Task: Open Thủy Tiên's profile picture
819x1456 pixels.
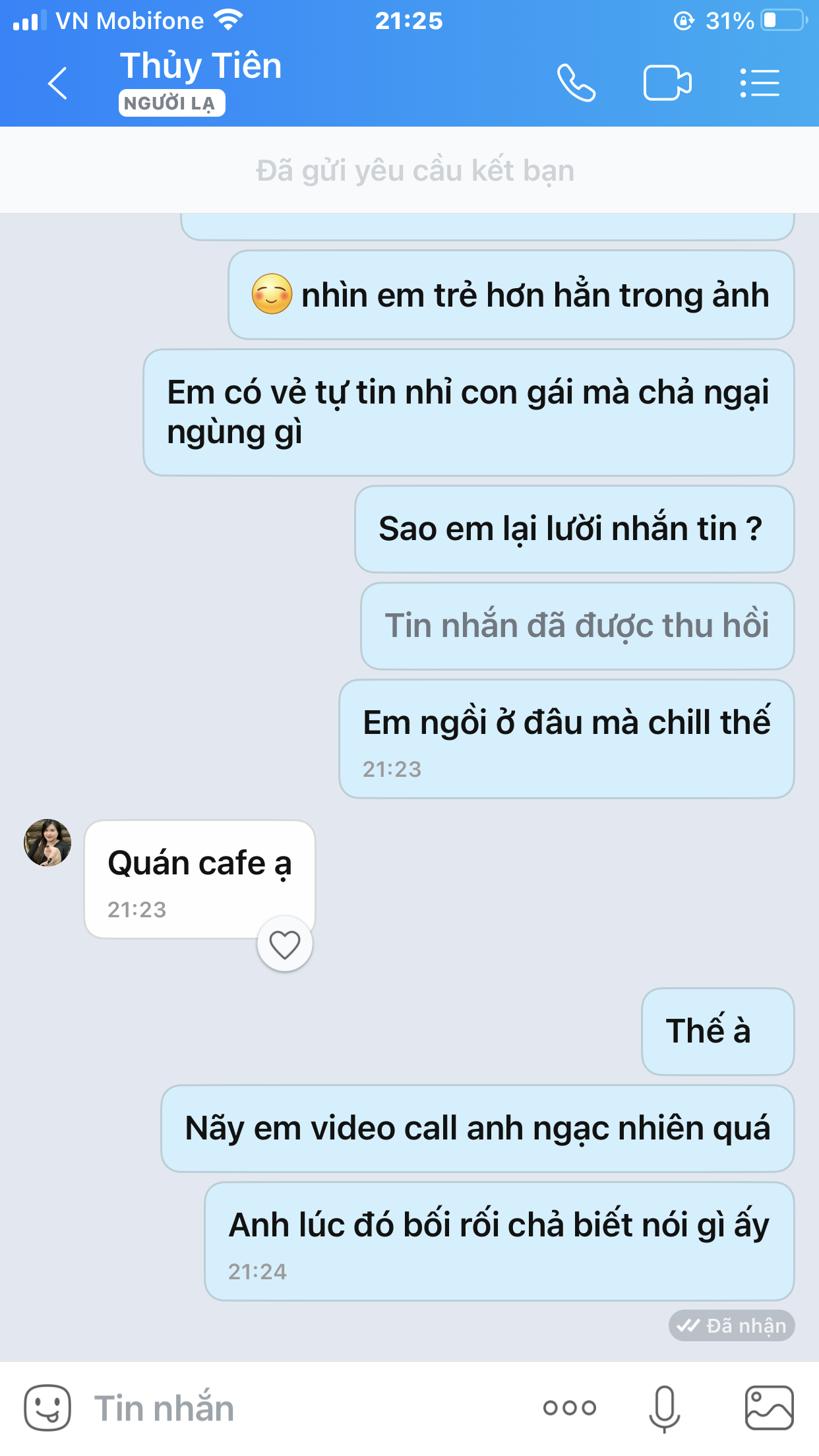Action: pyautogui.click(x=47, y=842)
